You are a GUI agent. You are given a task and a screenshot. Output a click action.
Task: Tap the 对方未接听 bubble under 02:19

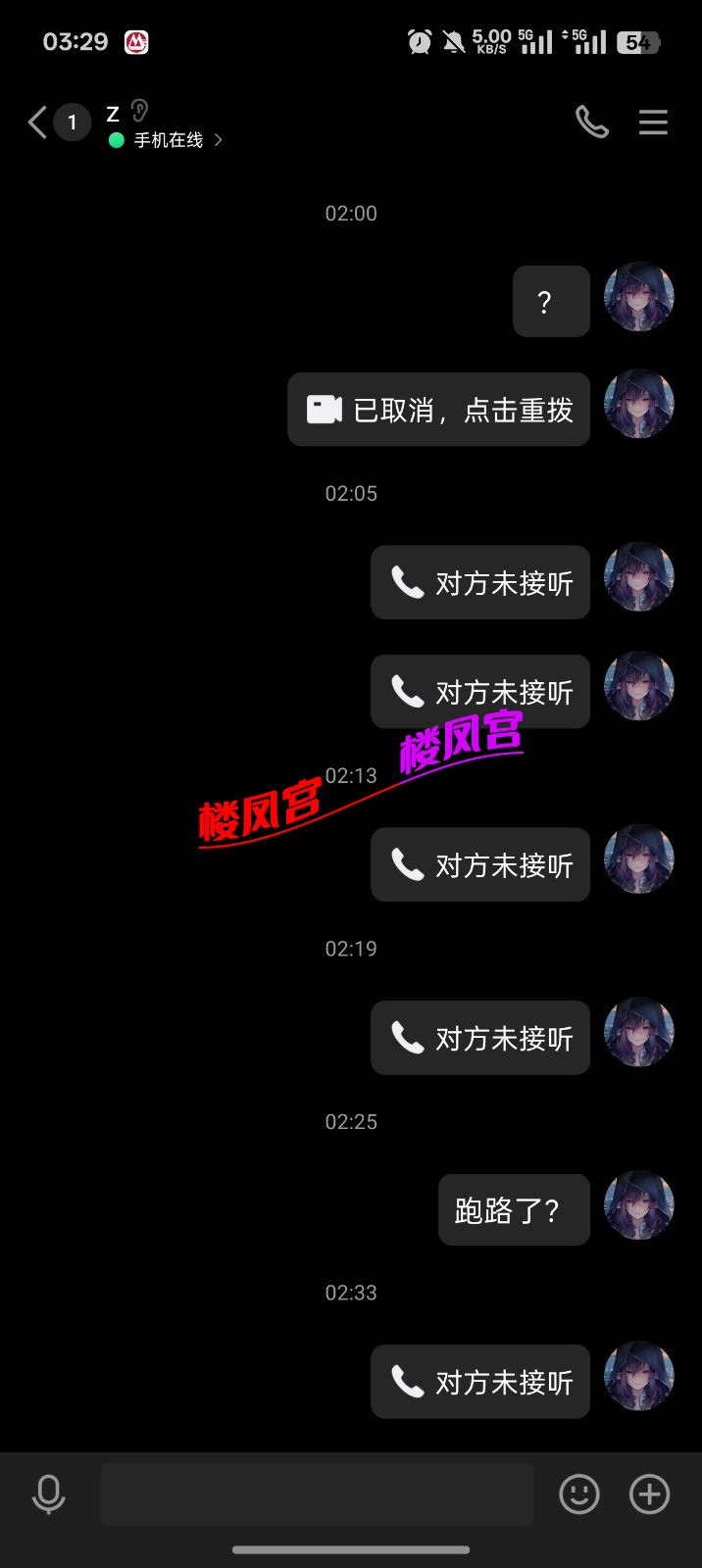click(x=480, y=1038)
